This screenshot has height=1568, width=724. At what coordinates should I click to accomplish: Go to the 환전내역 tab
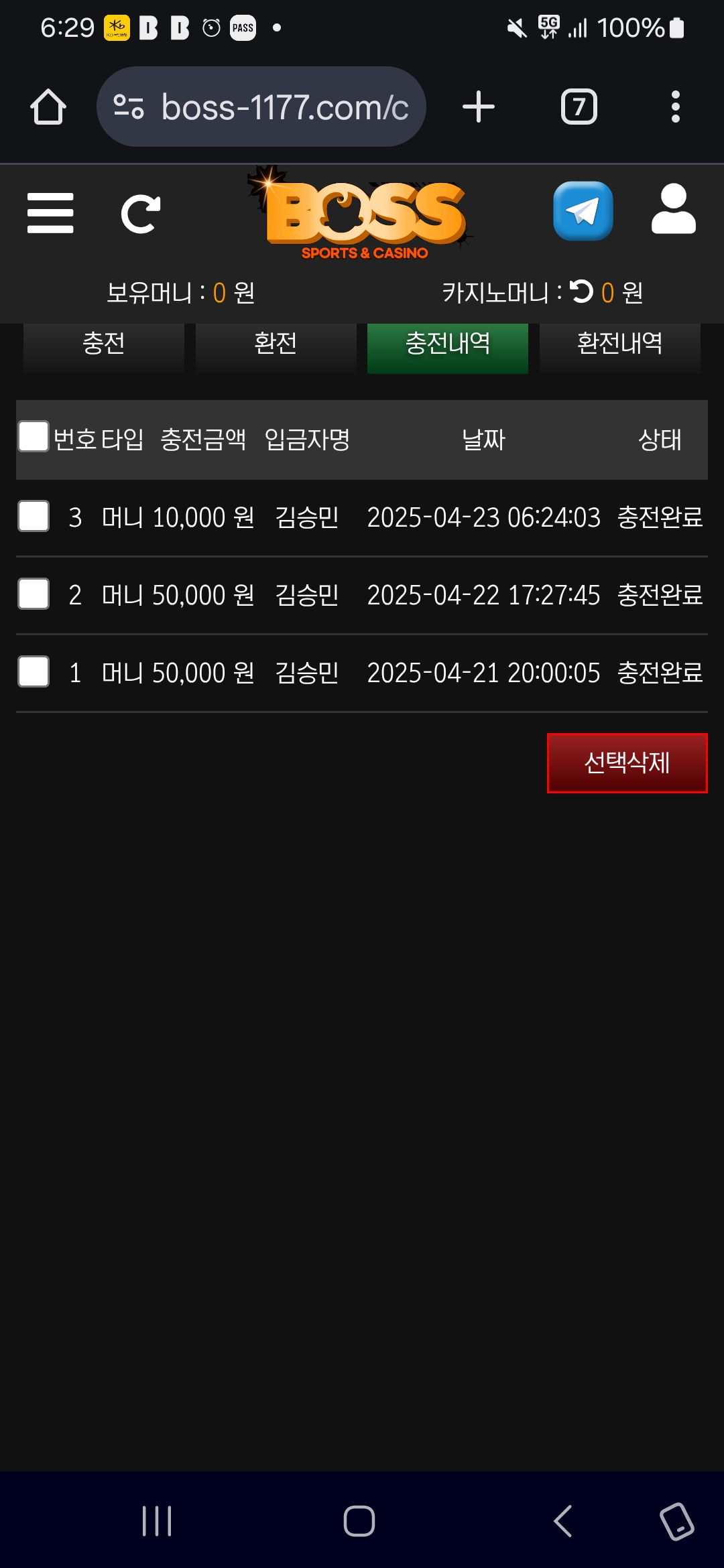pos(619,344)
